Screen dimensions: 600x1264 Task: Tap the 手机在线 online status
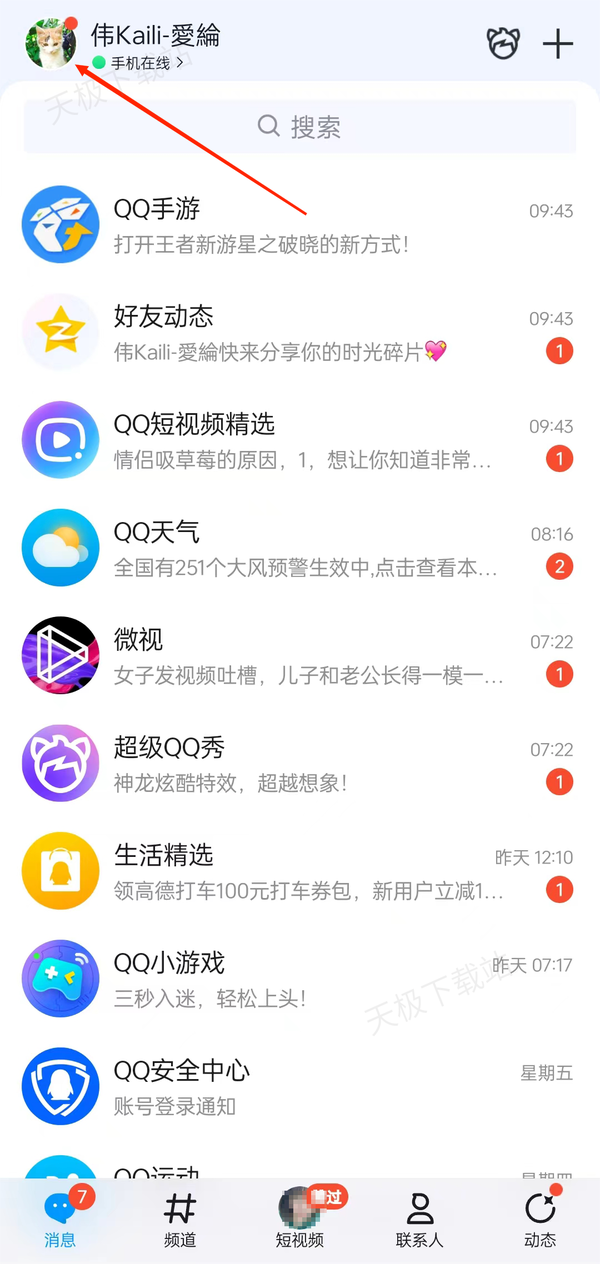click(x=138, y=63)
